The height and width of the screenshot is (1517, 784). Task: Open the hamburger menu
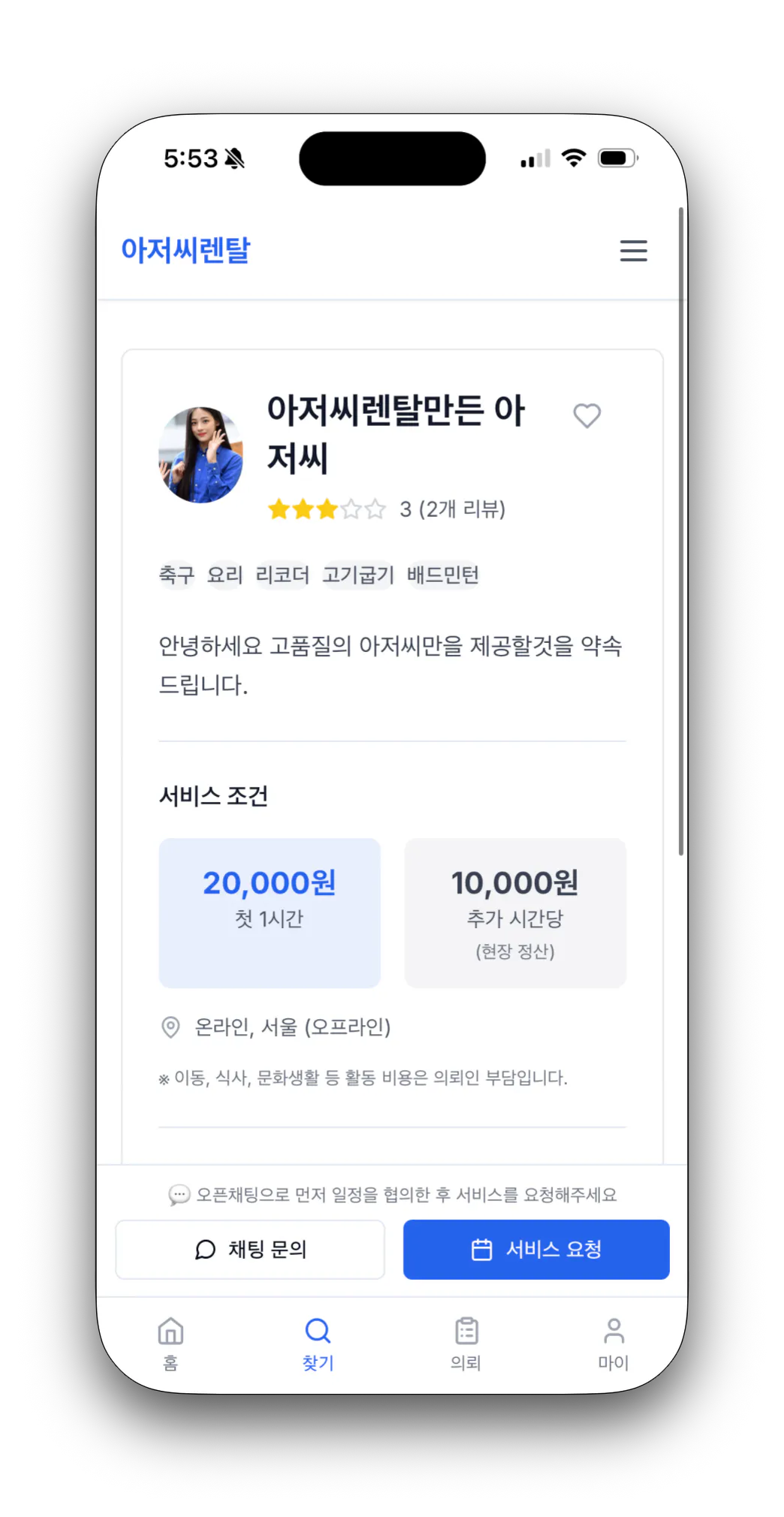pos(633,251)
